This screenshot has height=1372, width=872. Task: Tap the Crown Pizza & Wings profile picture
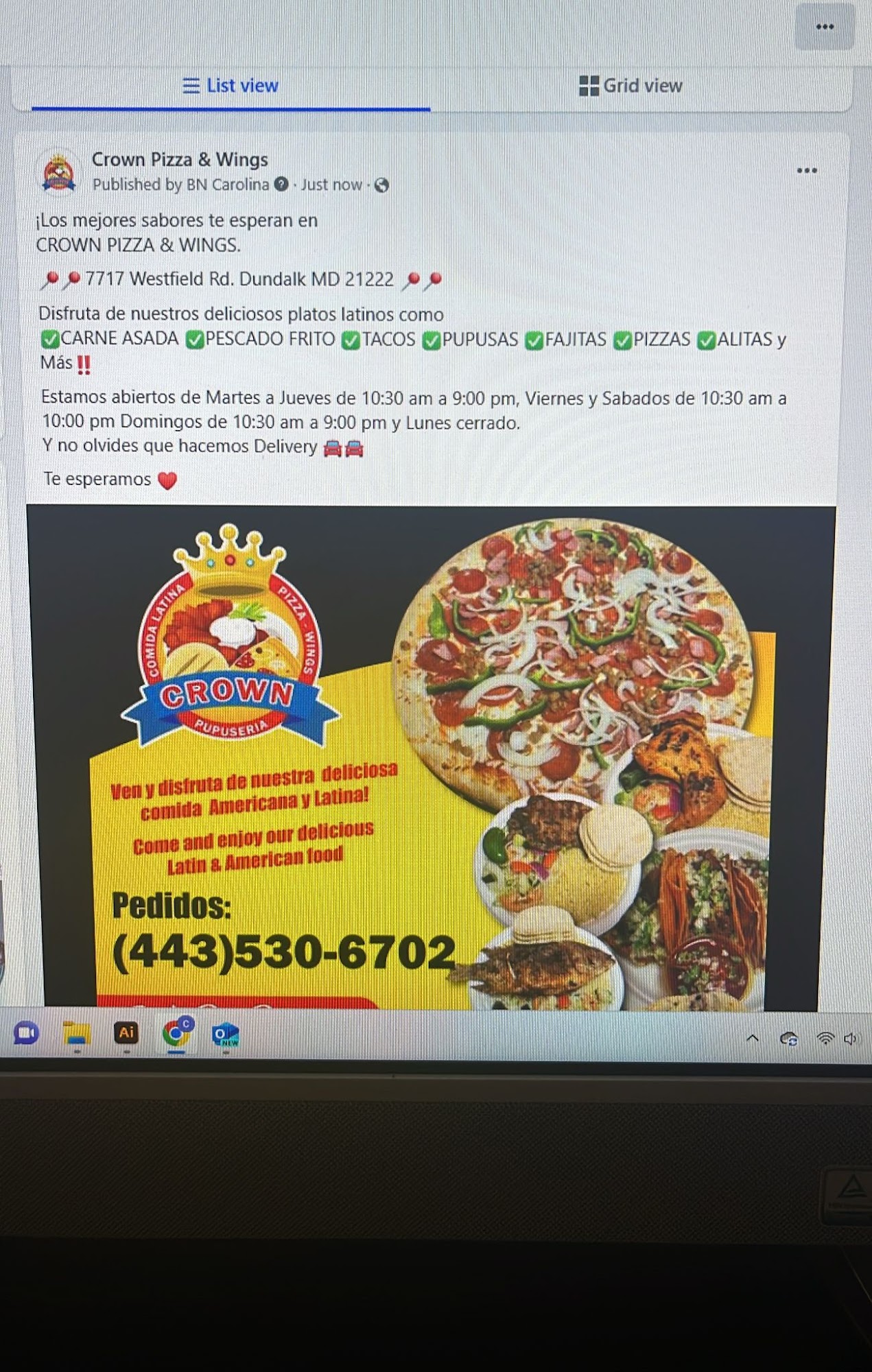[59, 172]
